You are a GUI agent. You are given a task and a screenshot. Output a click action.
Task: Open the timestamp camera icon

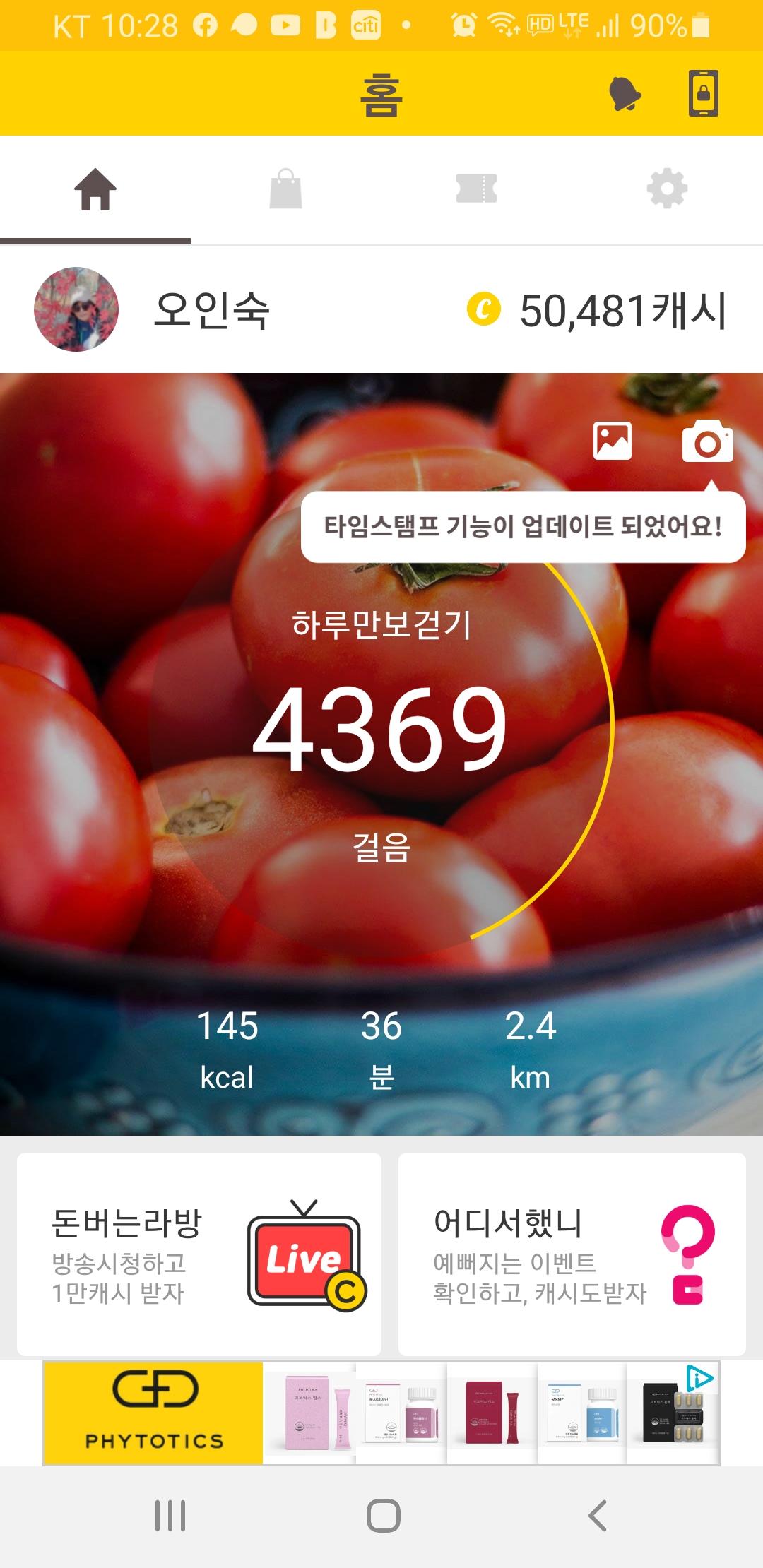pyautogui.click(x=707, y=441)
